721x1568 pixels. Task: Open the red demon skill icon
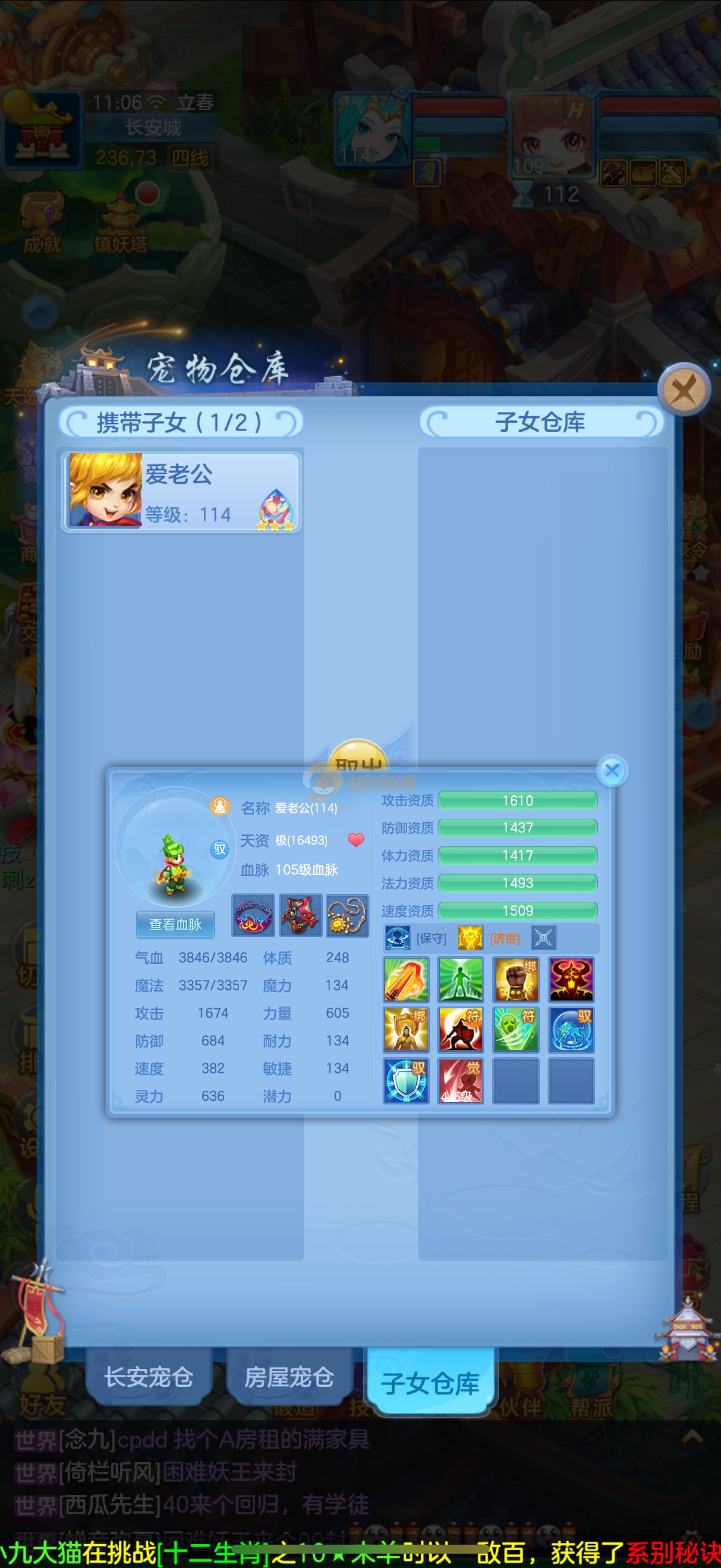tap(571, 980)
